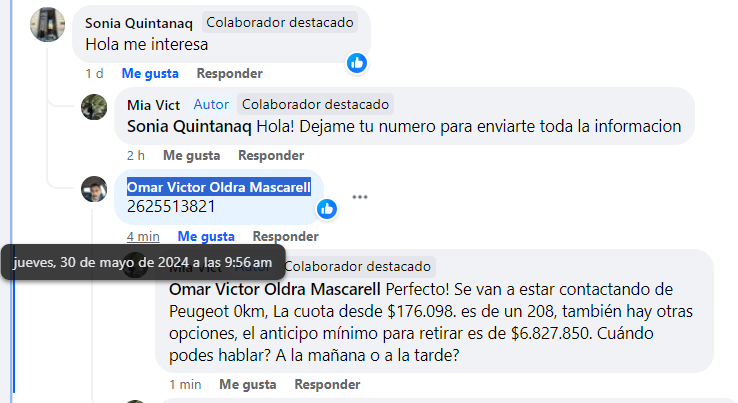Reply to Omar's phone number comment
The image size is (738, 403).
pyautogui.click(x=285, y=237)
